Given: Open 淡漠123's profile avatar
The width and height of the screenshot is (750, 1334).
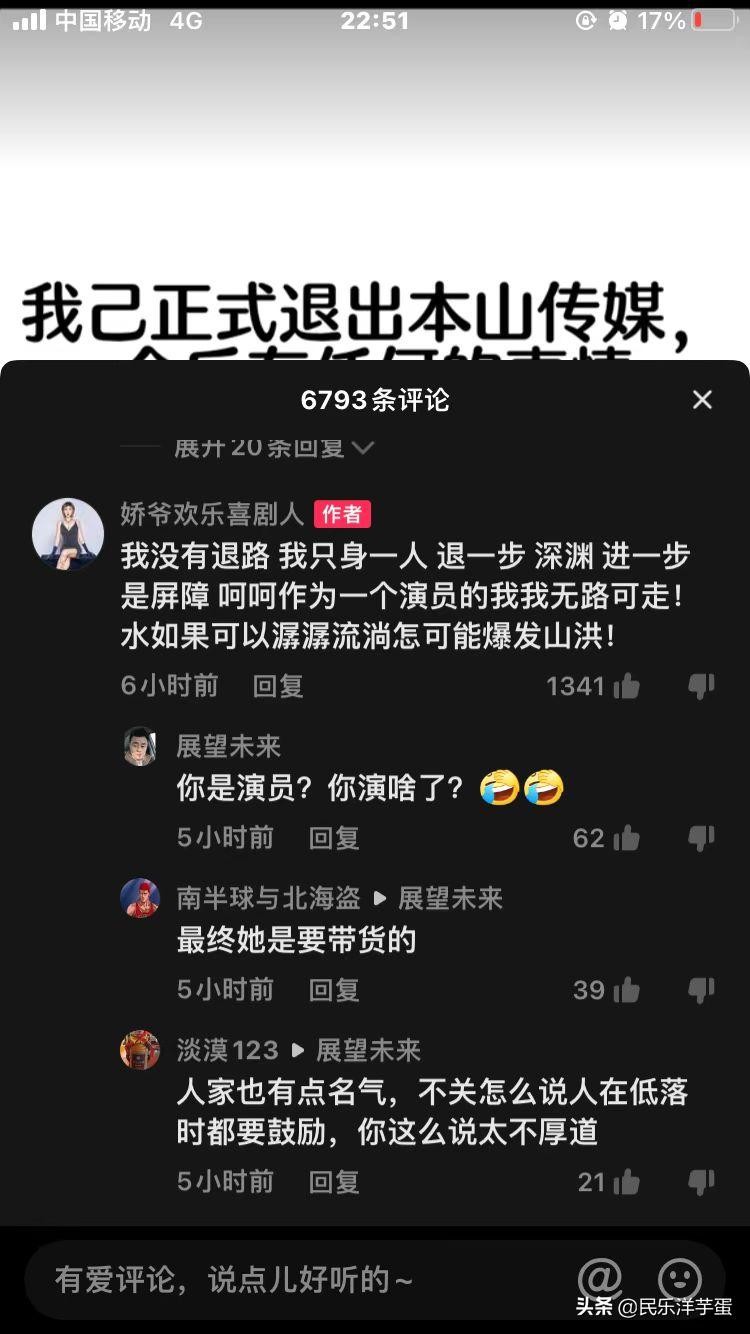Looking at the screenshot, I should click(x=140, y=1050).
